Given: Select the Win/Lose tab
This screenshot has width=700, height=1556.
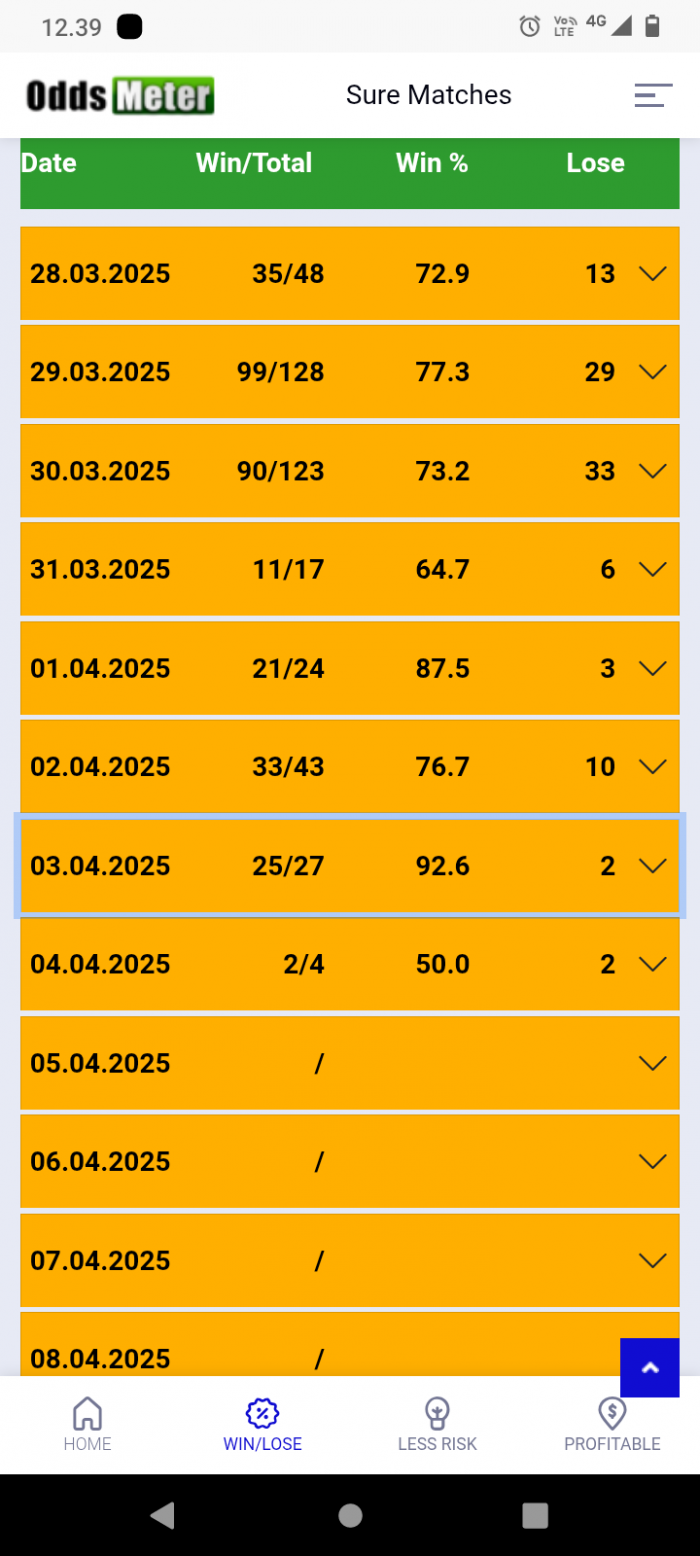Looking at the screenshot, I should [x=262, y=1424].
